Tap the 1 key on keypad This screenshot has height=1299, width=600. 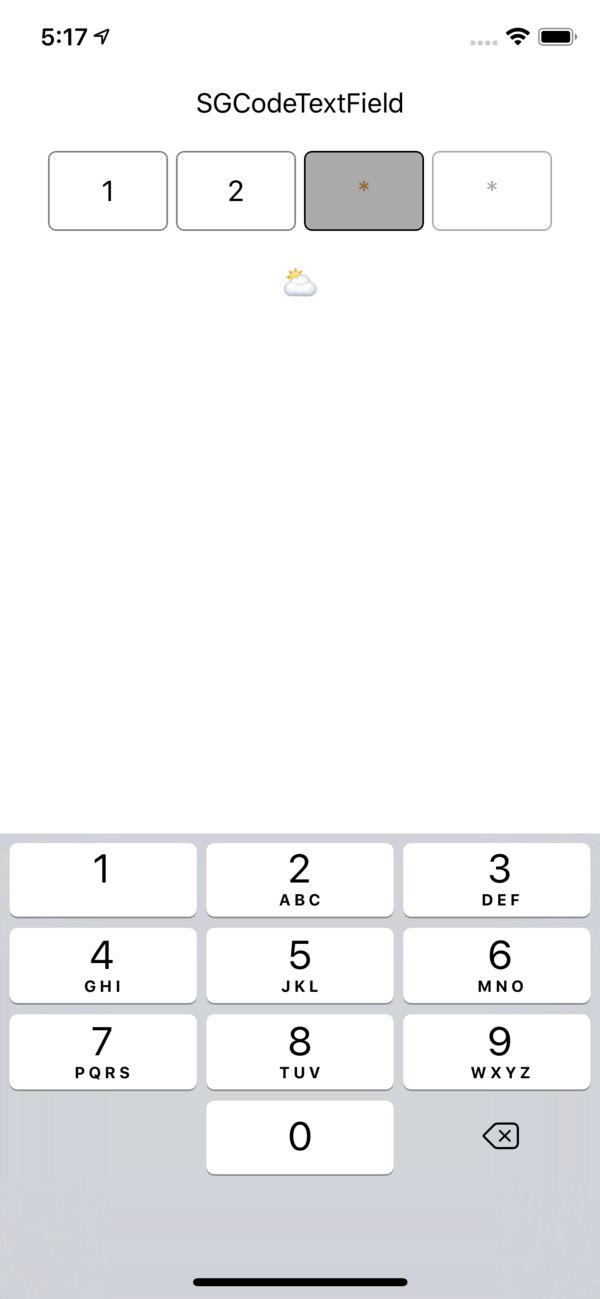[102, 879]
